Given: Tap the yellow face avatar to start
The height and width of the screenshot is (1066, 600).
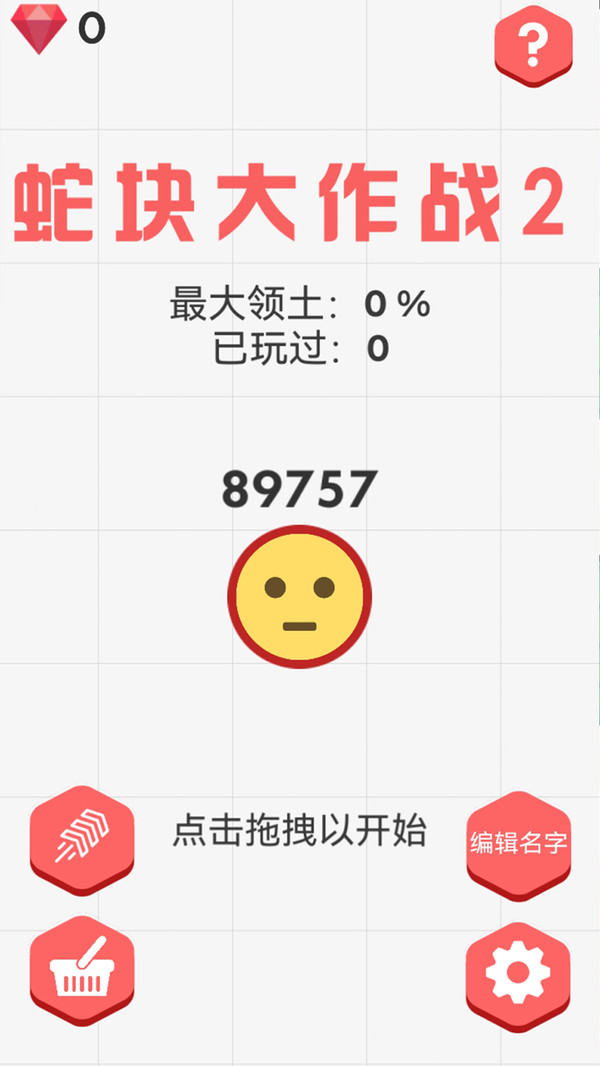Looking at the screenshot, I should pos(300,597).
